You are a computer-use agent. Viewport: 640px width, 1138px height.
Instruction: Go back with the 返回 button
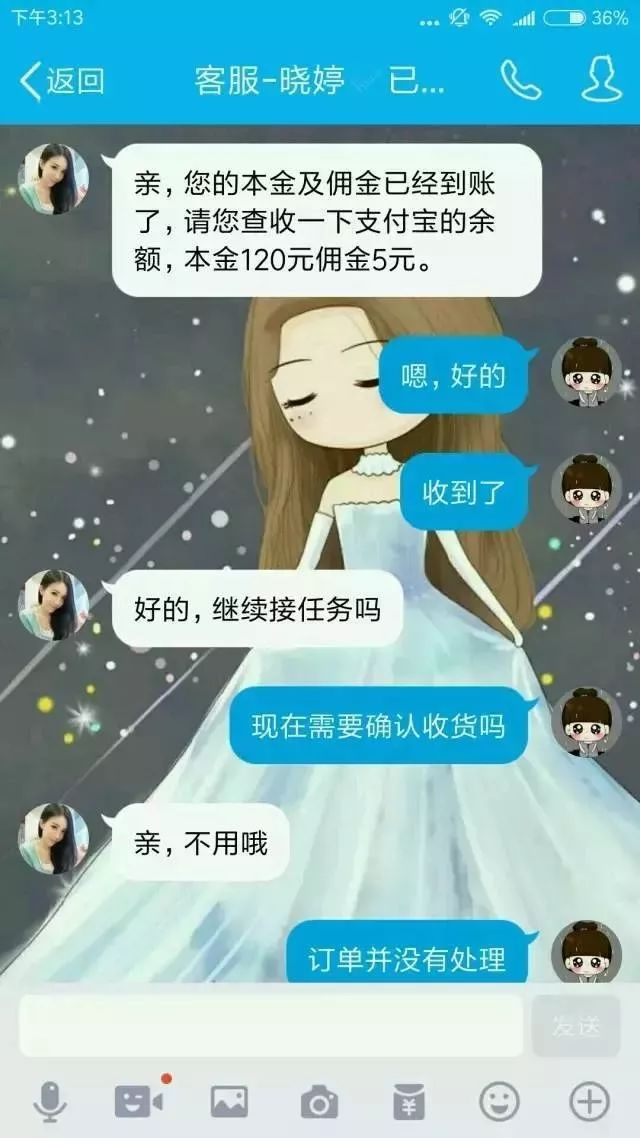coord(62,81)
